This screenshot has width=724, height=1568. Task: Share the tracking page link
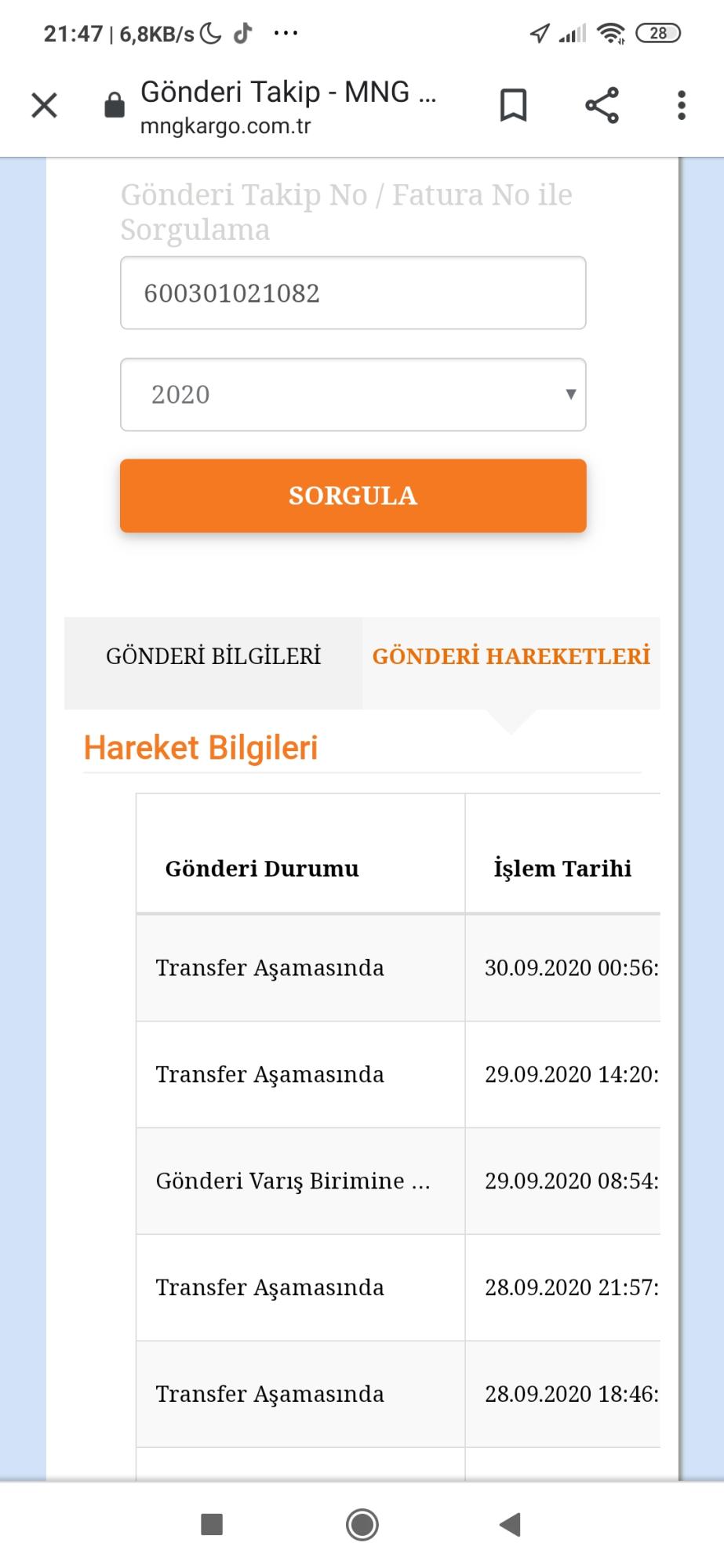pos(602,105)
